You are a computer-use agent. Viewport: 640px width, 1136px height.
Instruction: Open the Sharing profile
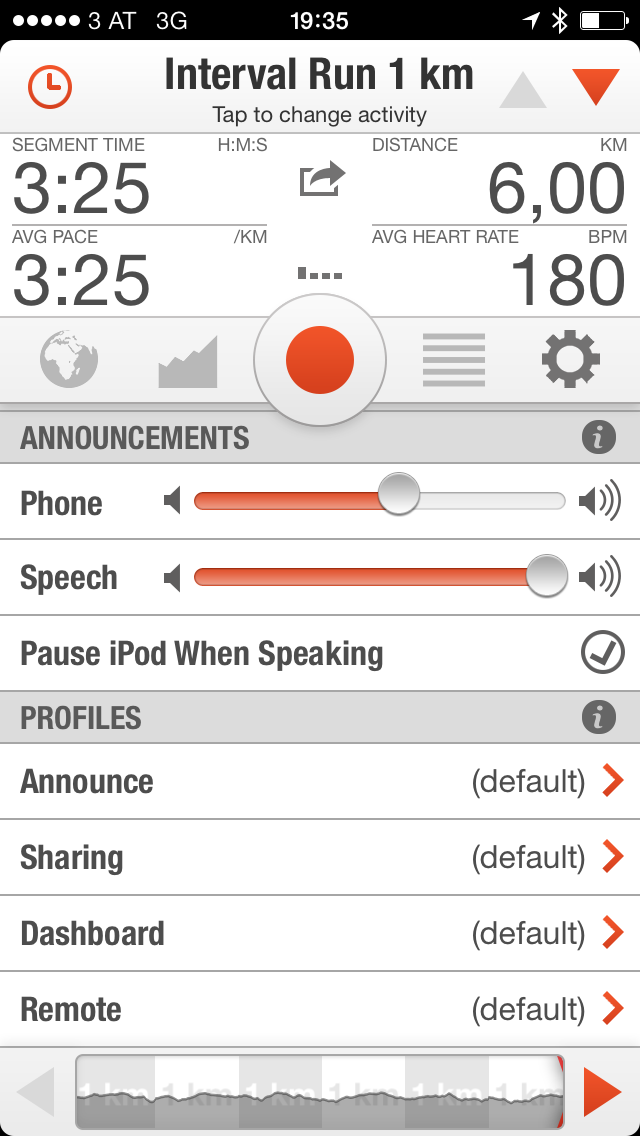click(320, 857)
